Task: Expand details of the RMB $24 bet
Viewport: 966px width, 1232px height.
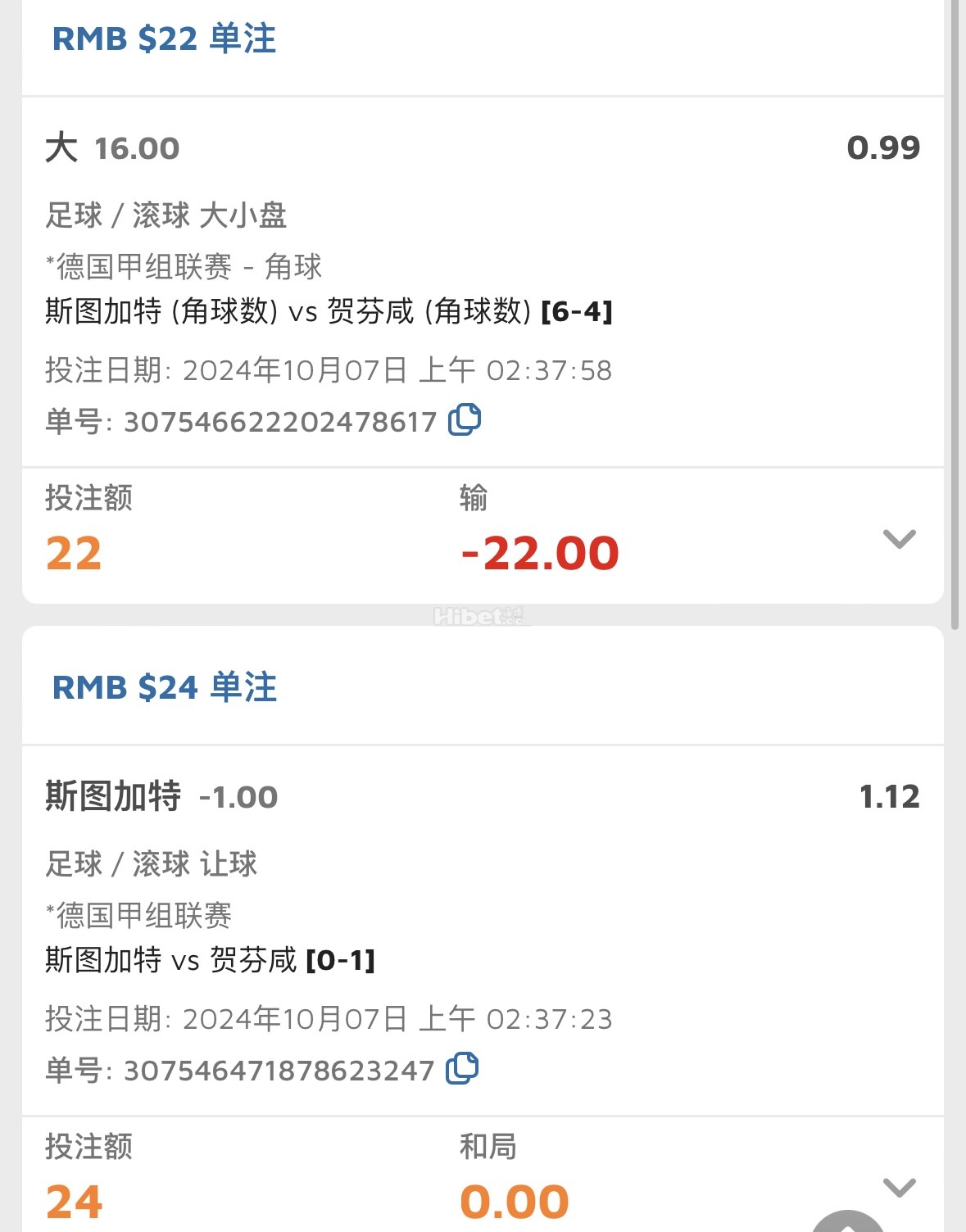Action: (x=899, y=1187)
